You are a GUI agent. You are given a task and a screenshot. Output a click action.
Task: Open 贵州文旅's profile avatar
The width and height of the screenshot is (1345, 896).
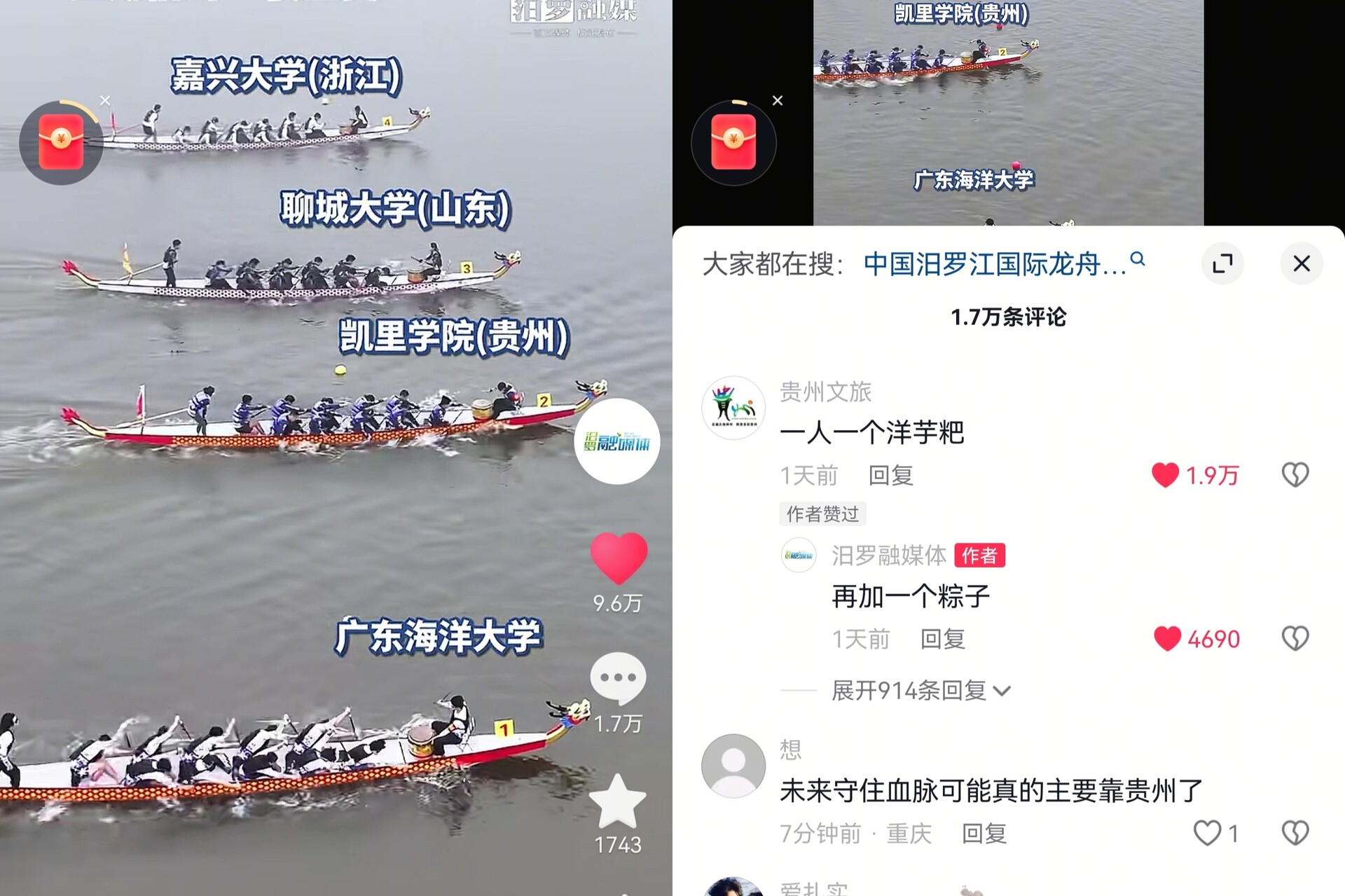(x=733, y=408)
